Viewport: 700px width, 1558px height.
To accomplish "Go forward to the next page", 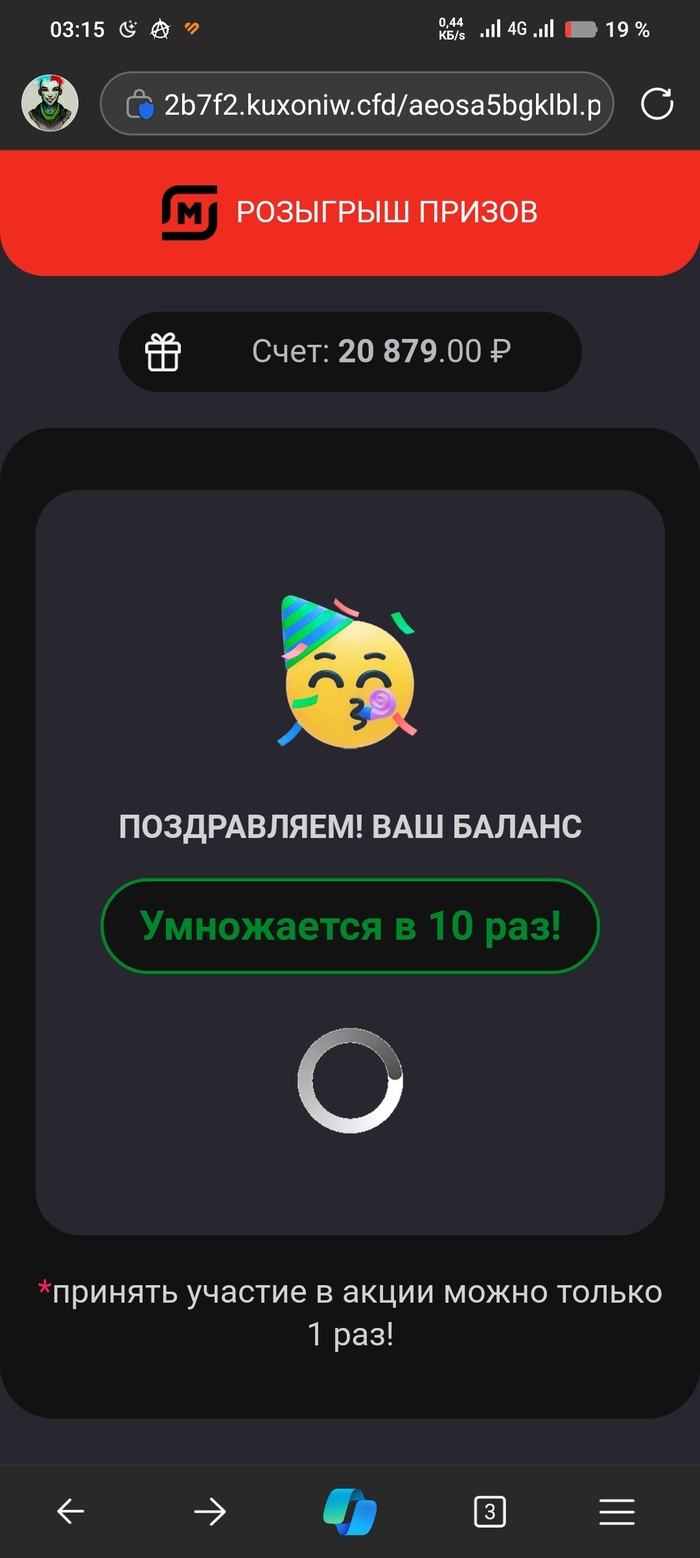I will (210, 1511).
